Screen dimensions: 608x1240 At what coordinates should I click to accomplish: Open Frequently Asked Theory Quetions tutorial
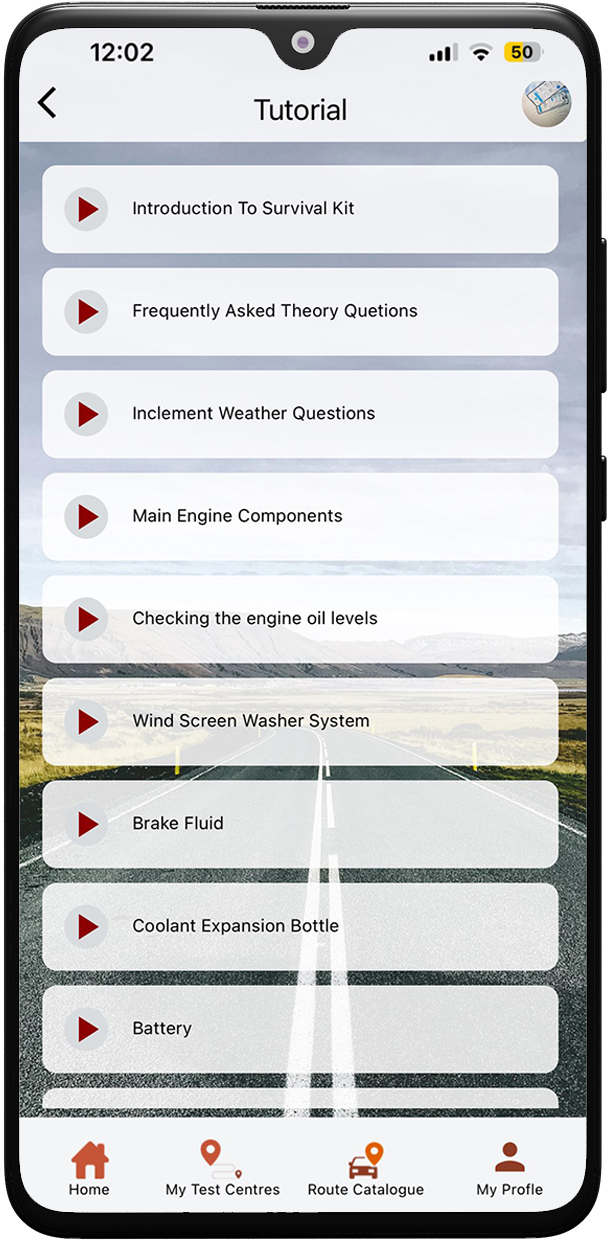(300, 312)
